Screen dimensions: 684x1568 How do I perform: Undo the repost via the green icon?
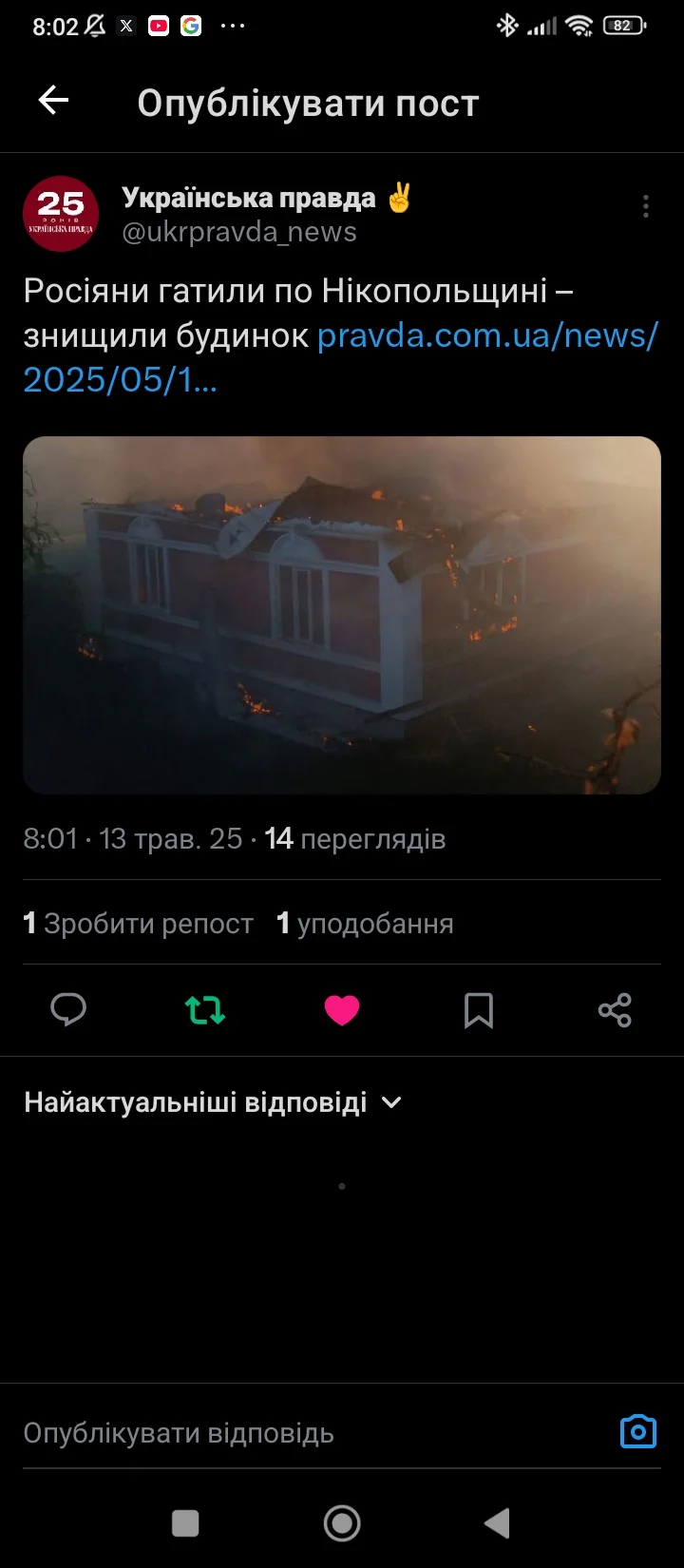coord(205,1009)
